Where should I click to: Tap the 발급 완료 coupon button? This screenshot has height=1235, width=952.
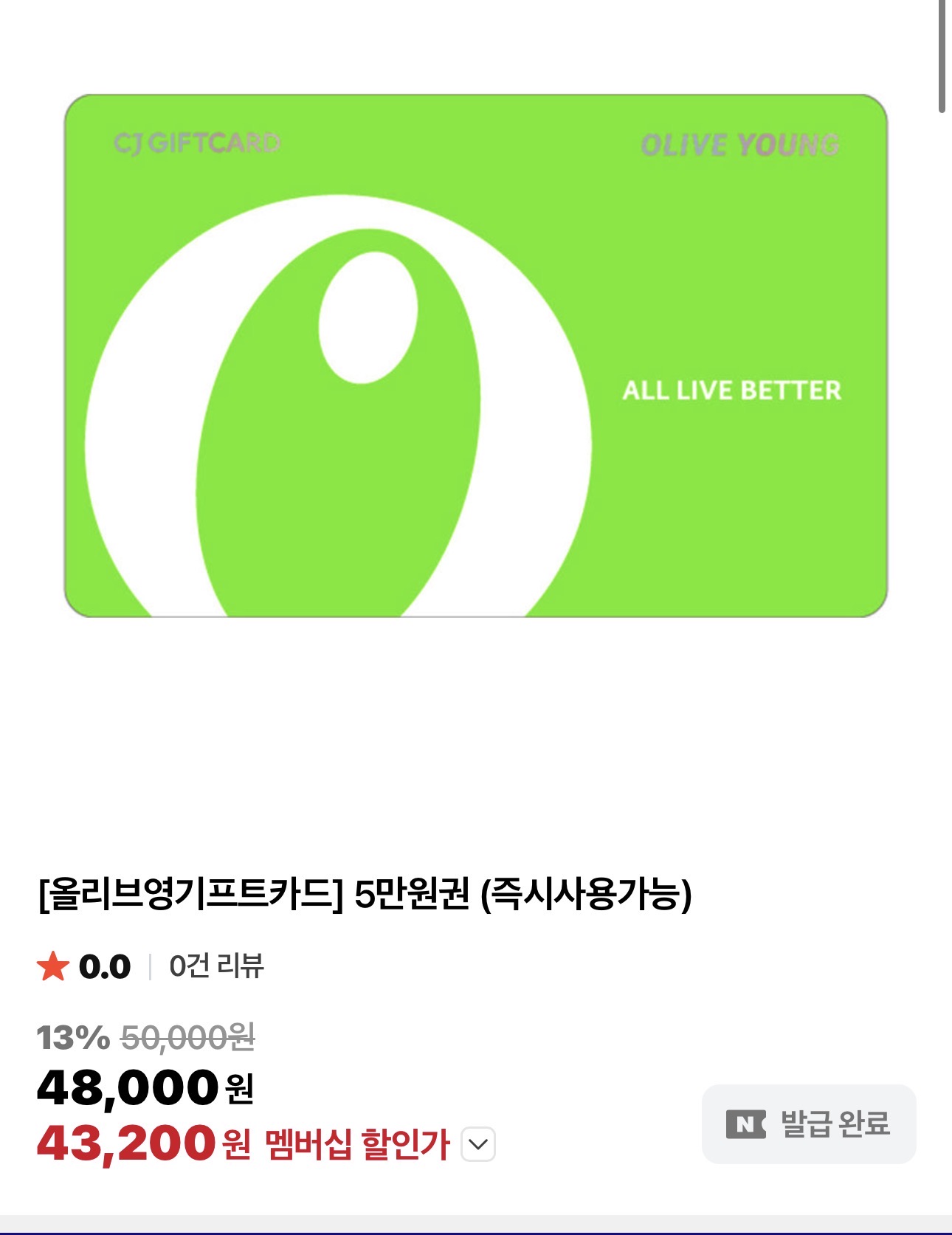tap(809, 1124)
